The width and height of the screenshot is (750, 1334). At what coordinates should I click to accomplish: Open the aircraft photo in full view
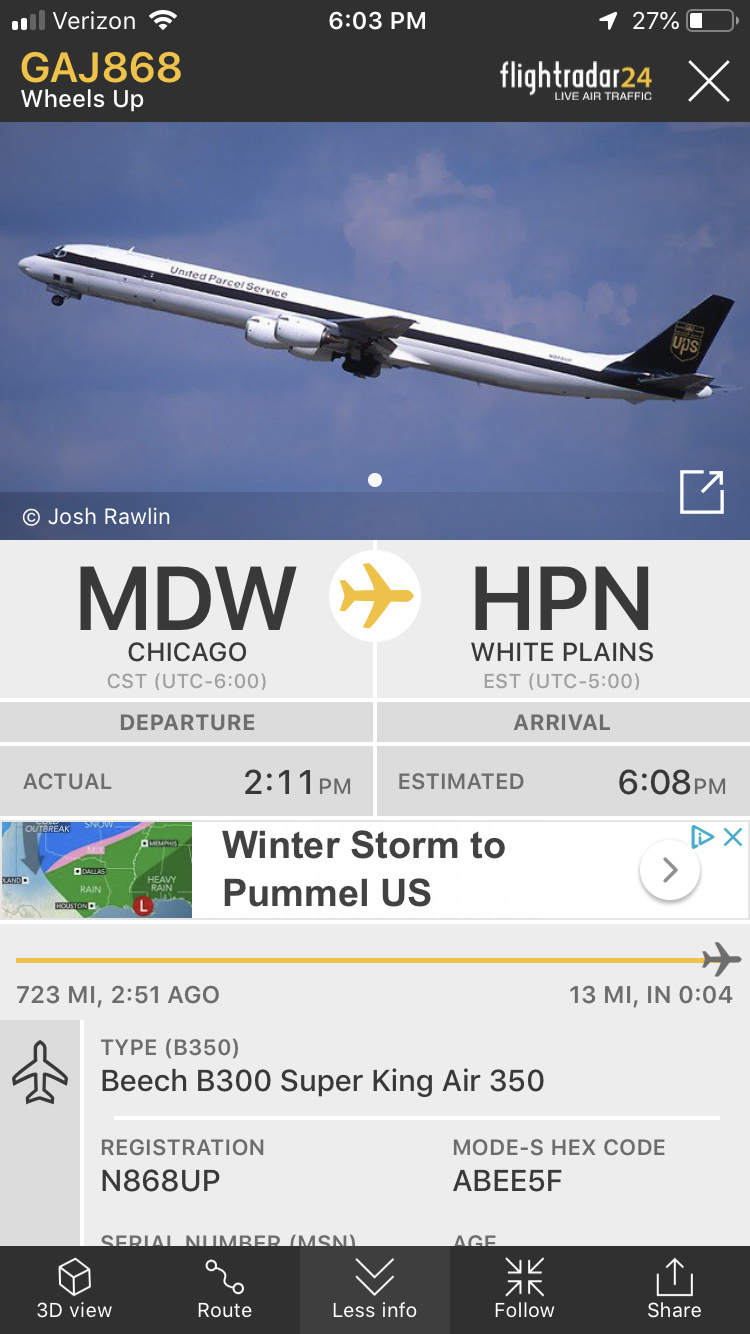click(701, 492)
